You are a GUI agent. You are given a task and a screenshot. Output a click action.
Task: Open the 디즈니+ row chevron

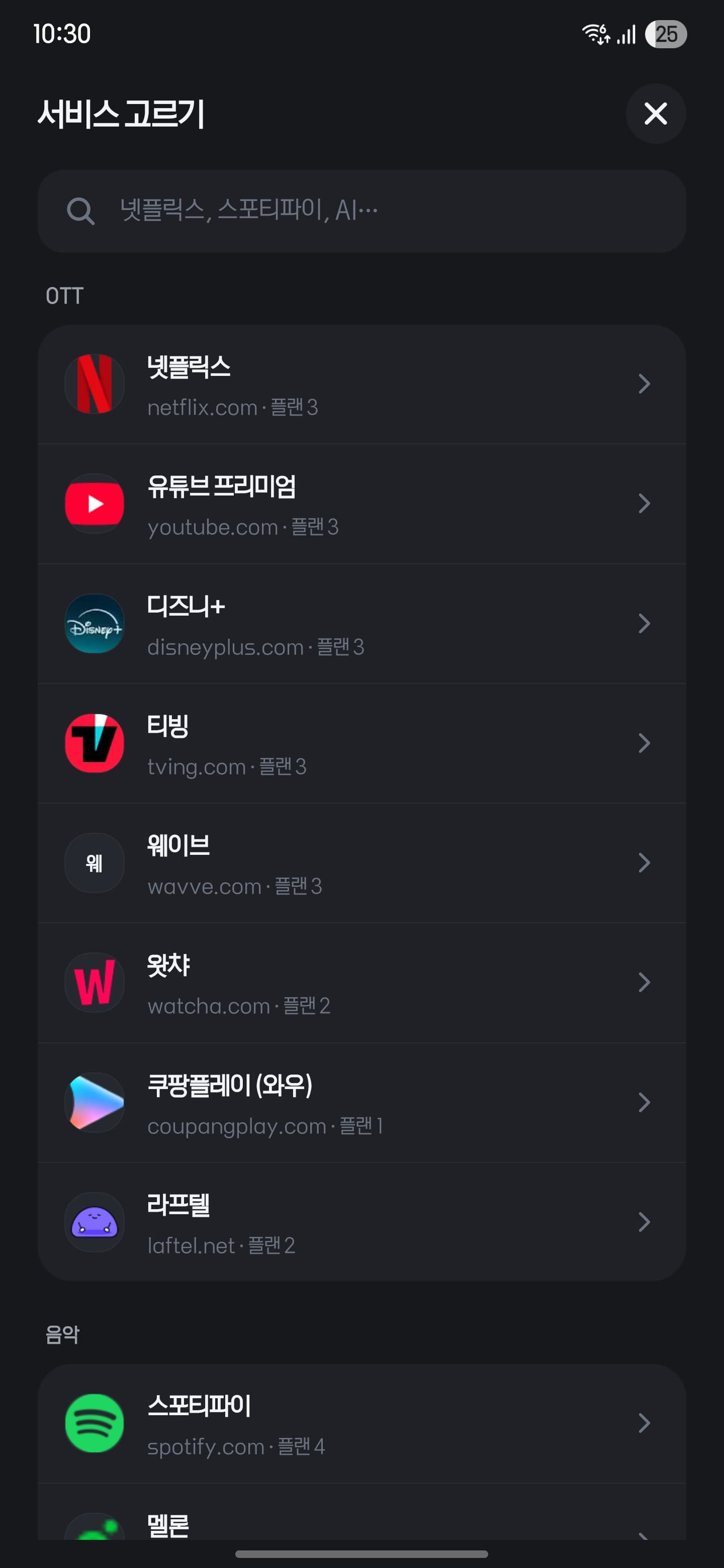click(x=644, y=623)
